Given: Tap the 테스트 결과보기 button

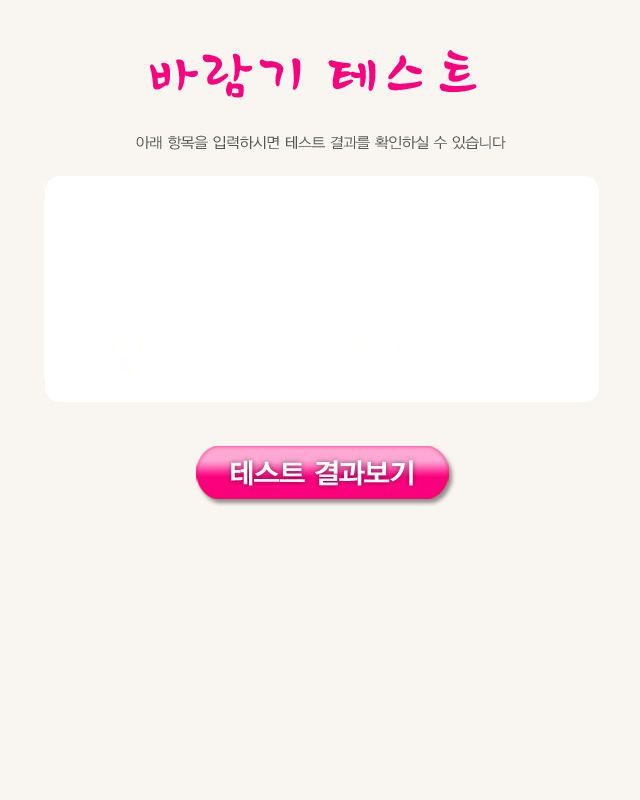Looking at the screenshot, I should 322,473.
